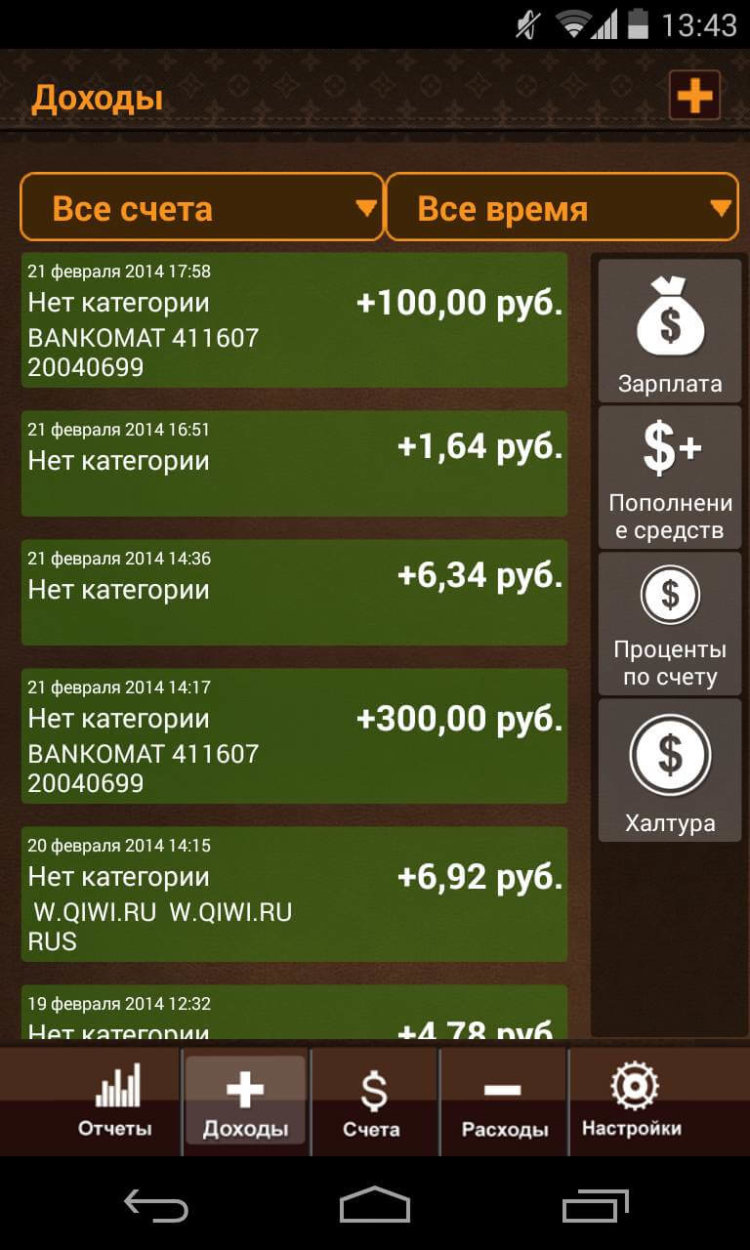This screenshot has height=1250, width=750.
Task: Open the account selector arrow next to Все счета
Action: click(367, 207)
